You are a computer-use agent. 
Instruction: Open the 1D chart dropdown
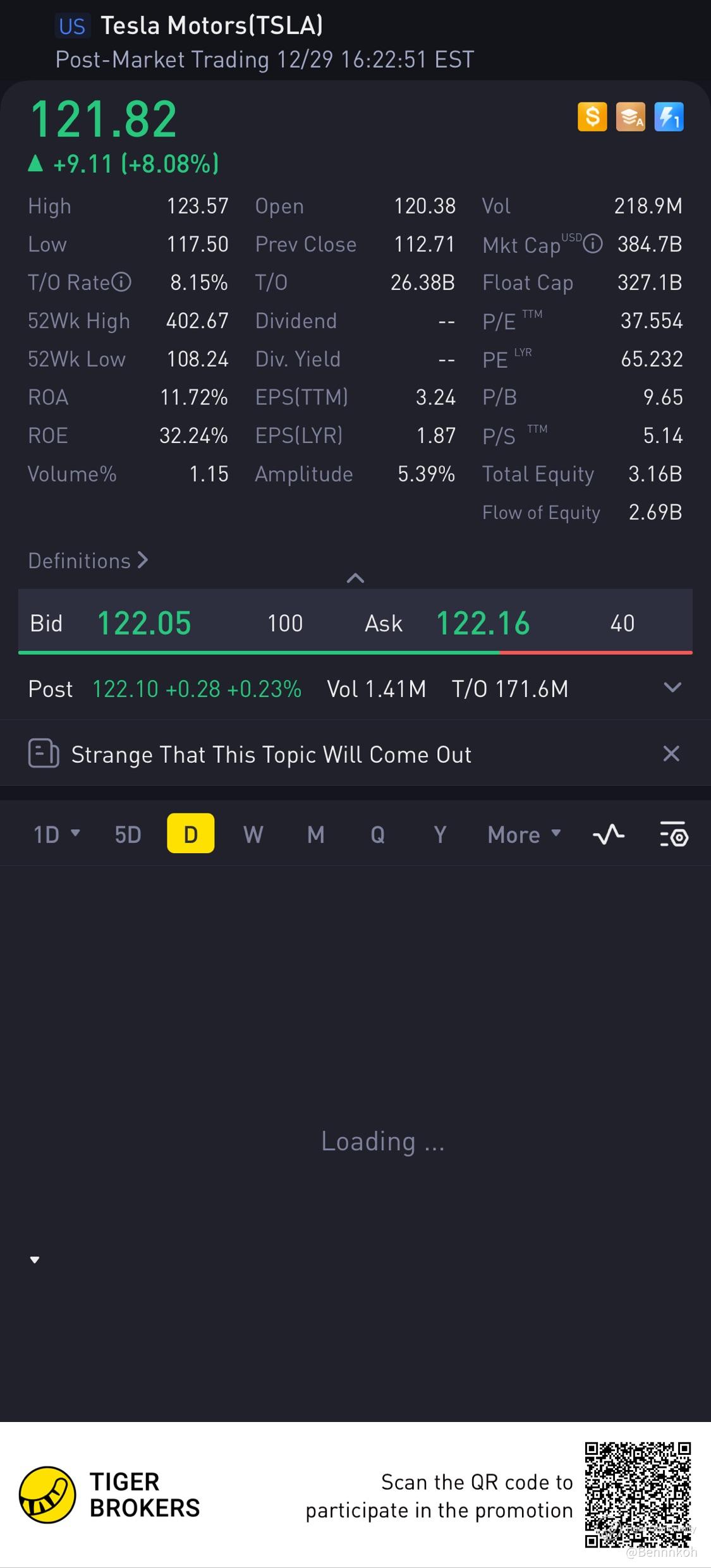coord(56,834)
